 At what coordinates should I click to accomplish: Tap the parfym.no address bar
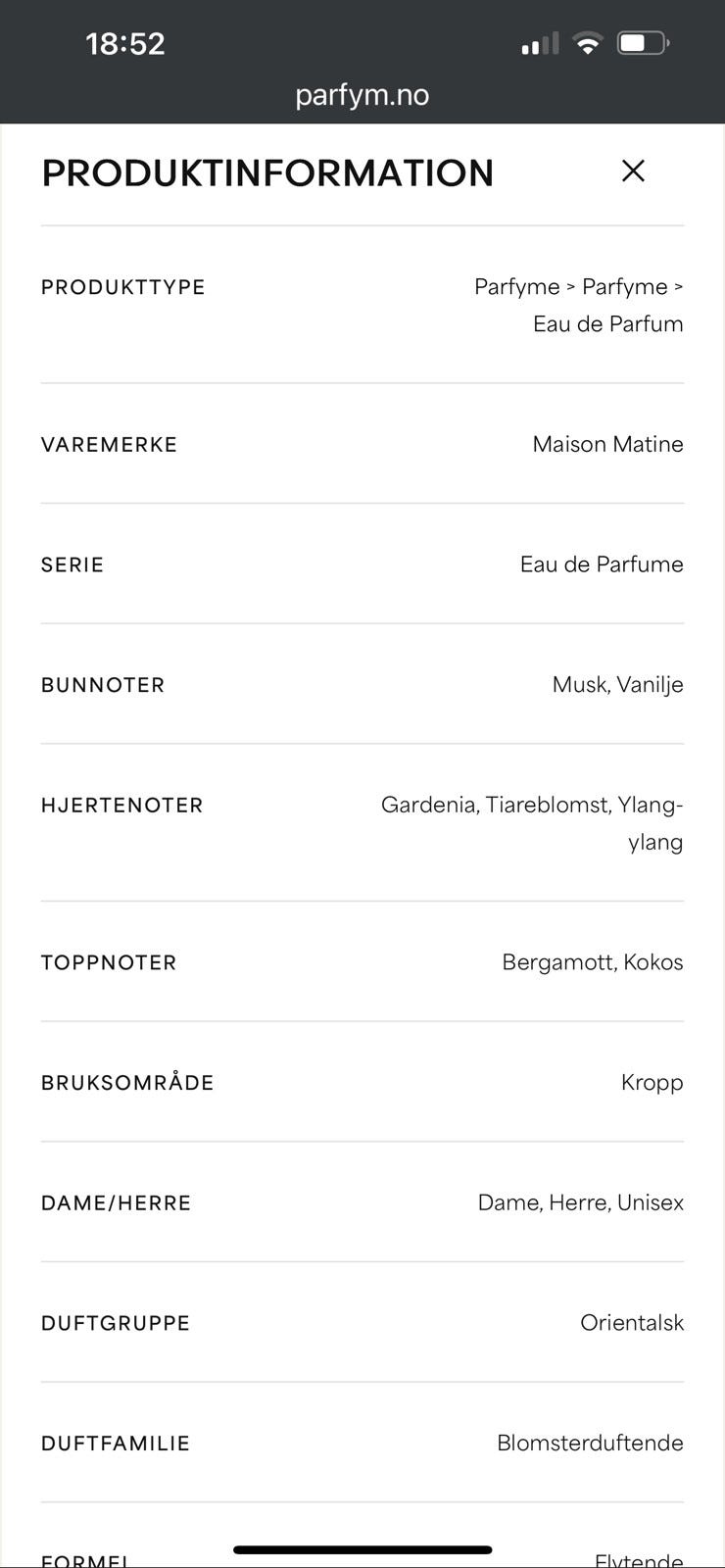pos(362,95)
